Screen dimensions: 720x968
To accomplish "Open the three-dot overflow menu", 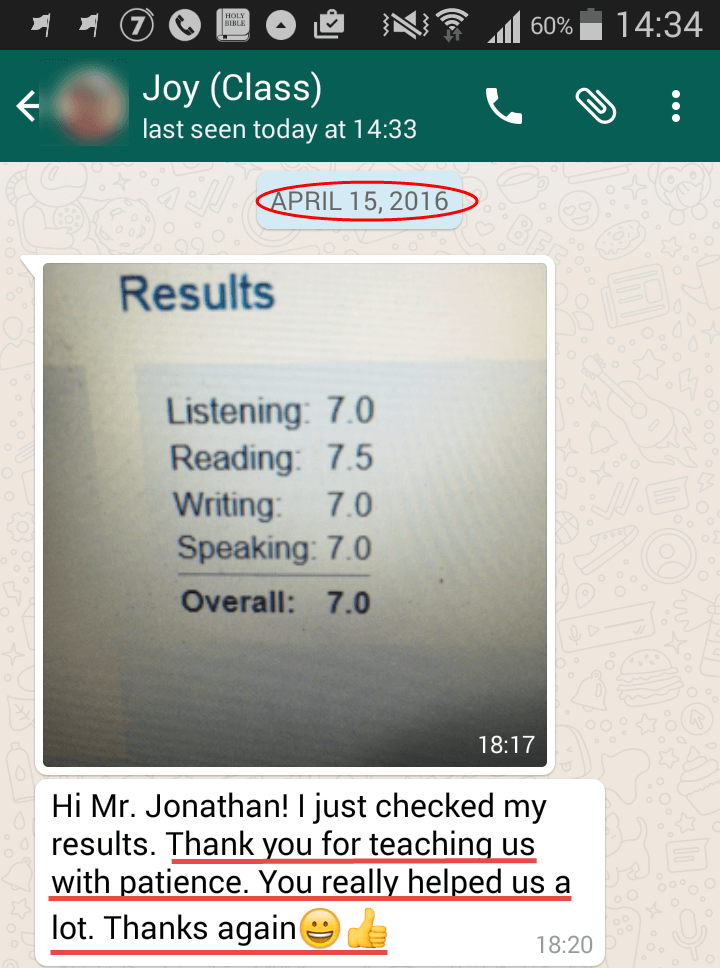I will [677, 106].
